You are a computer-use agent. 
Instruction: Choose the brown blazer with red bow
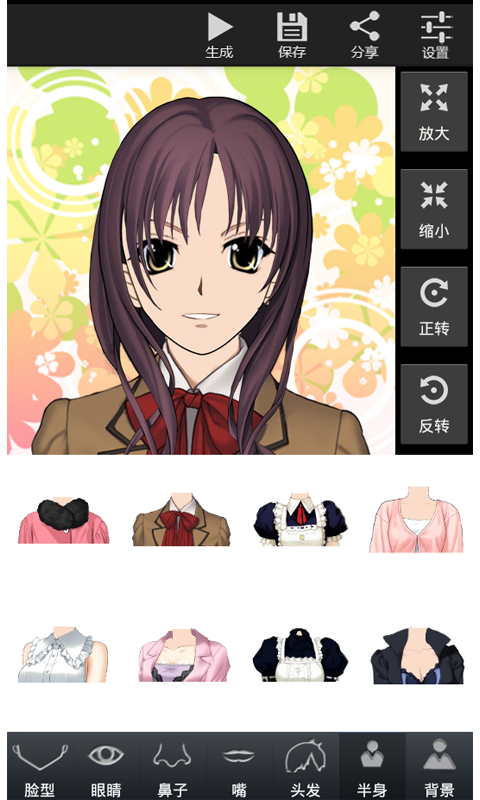click(x=181, y=519)
